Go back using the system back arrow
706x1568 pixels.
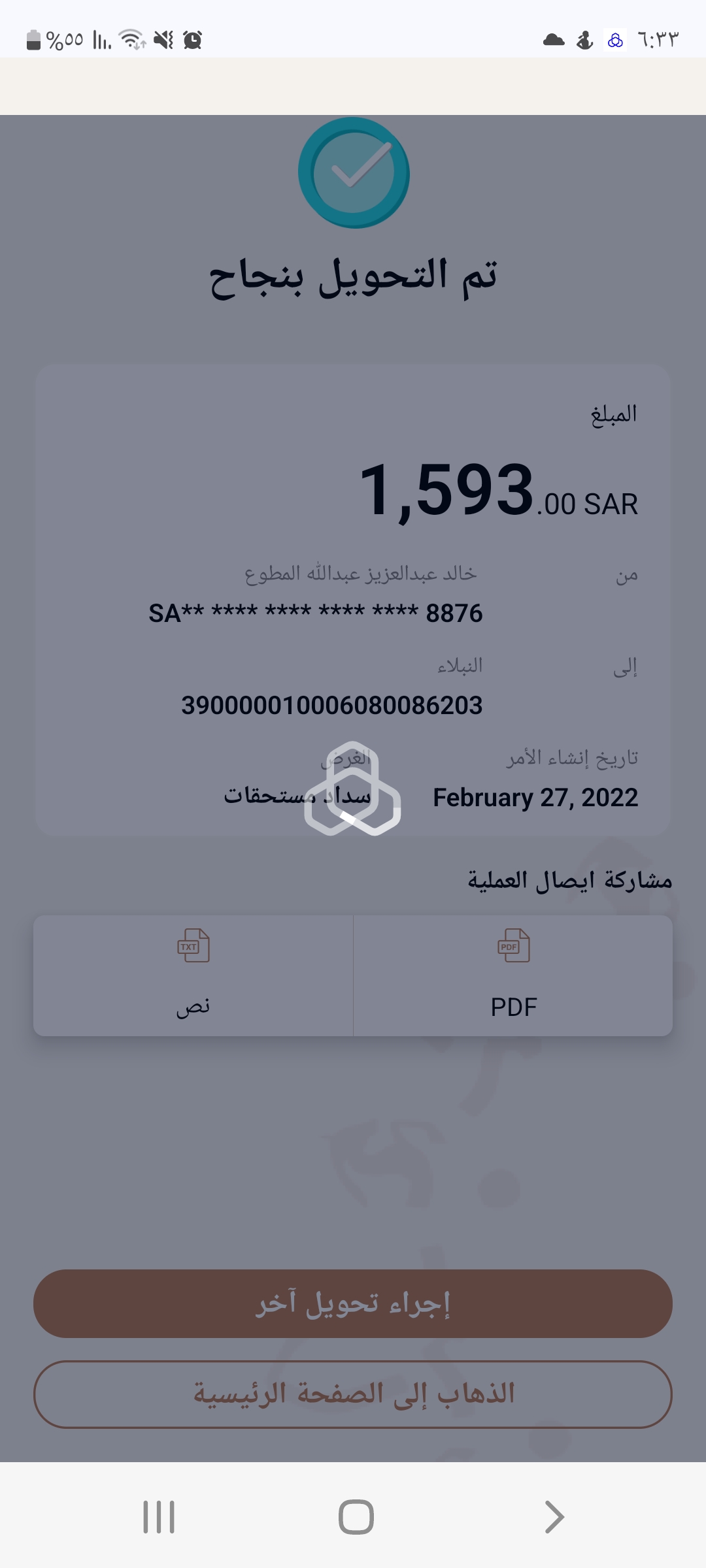[x=554, y=1516]
